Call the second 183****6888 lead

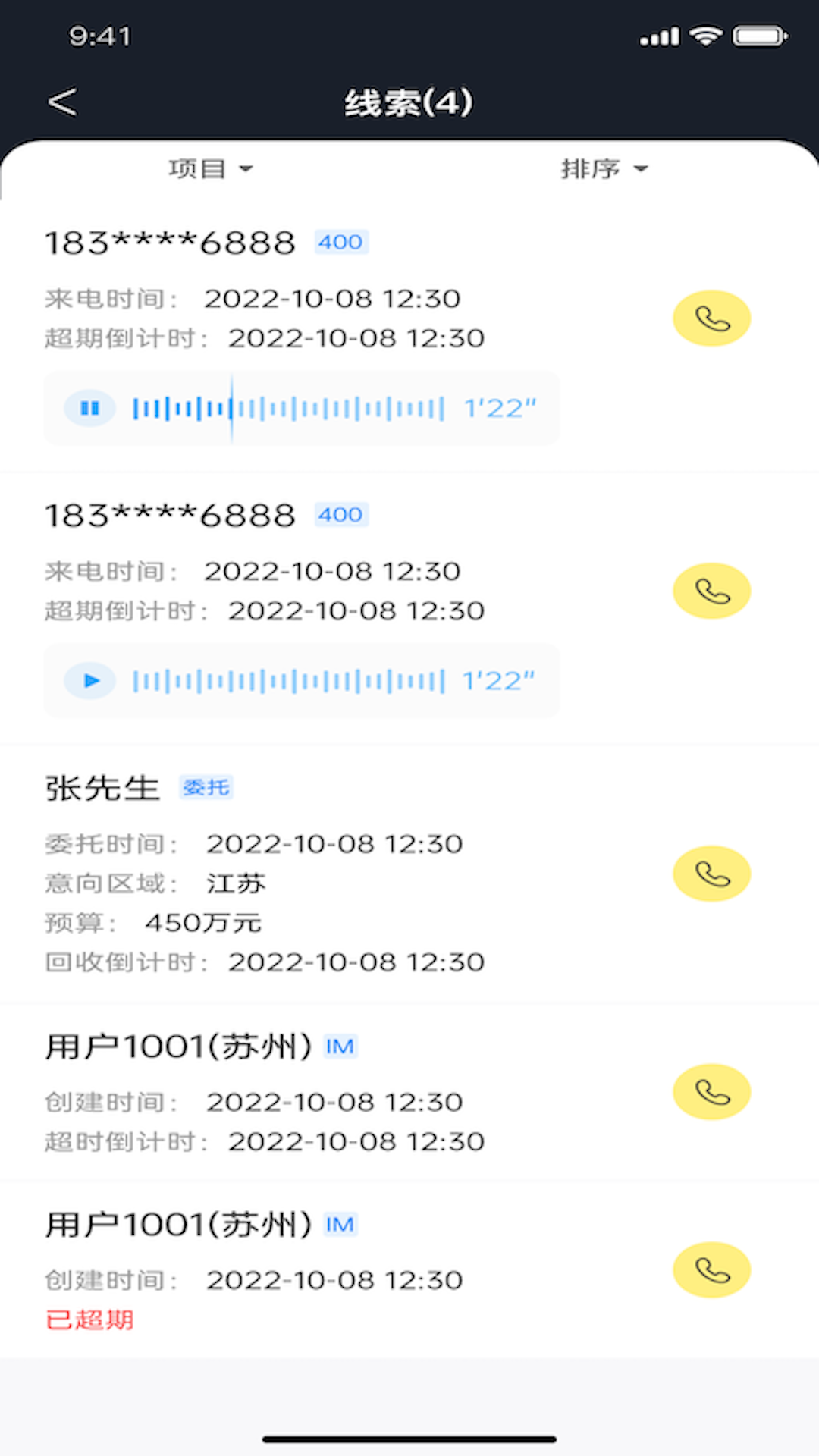tap(711, 590)
